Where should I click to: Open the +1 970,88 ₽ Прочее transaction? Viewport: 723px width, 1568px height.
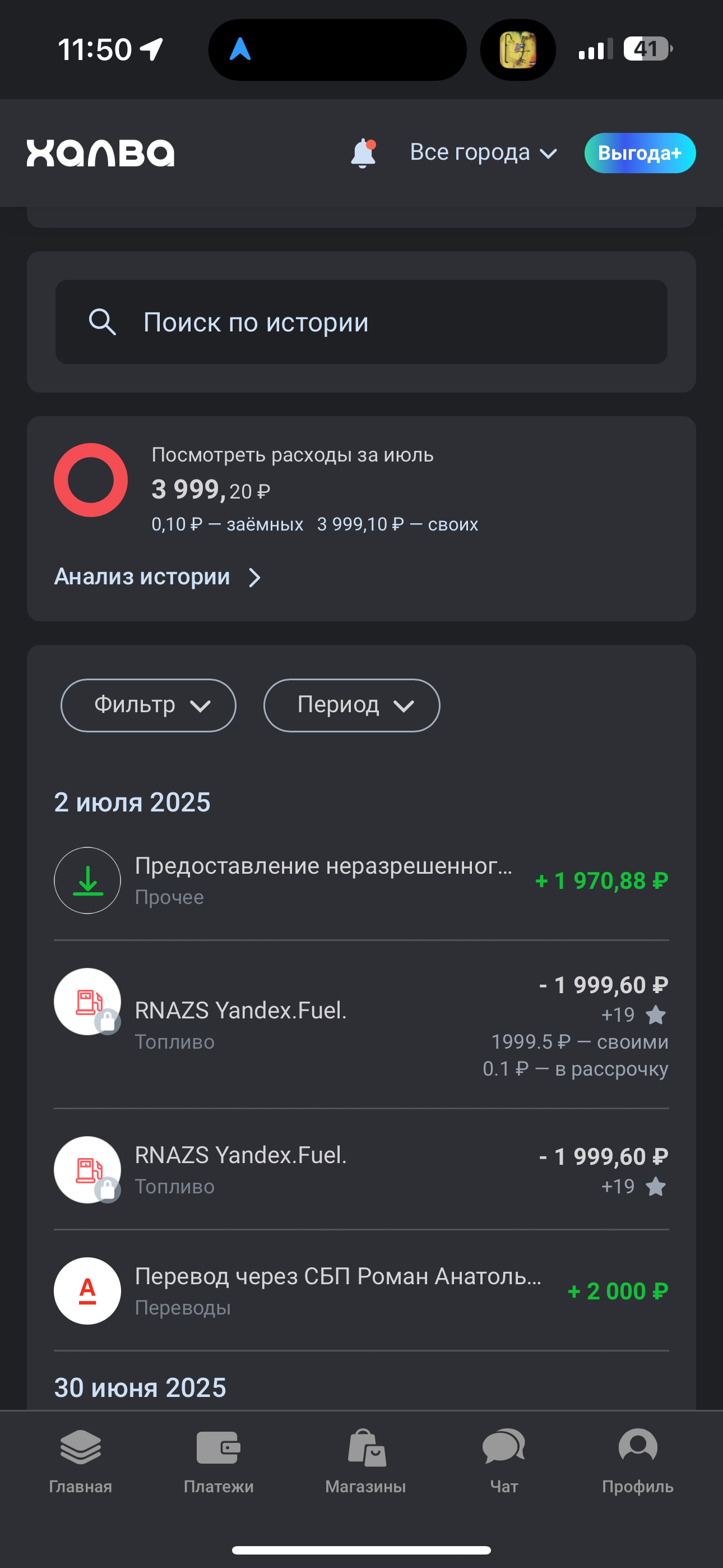tap(361, 880)
